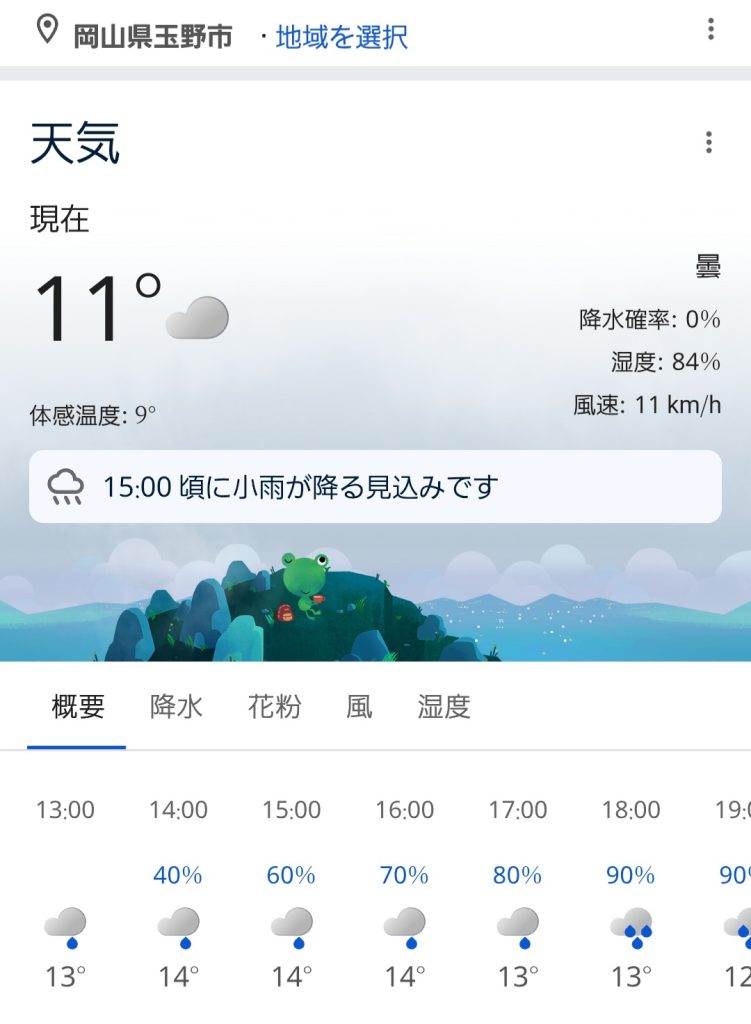Switch to the 花粉 tab
Screen dimensions: 751x1024
(274, 707)
